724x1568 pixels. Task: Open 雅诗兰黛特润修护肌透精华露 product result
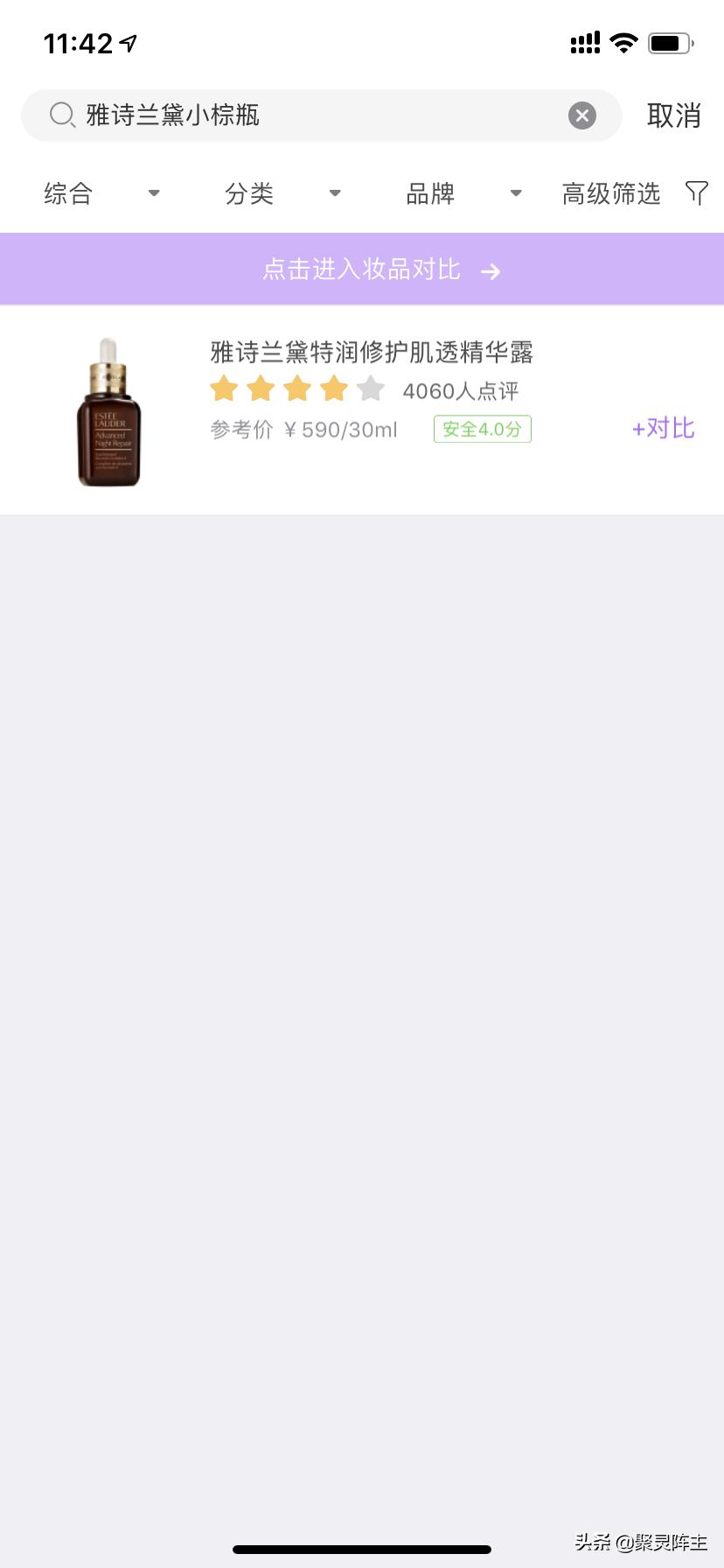pyautogui.click(x=371, y=353)
